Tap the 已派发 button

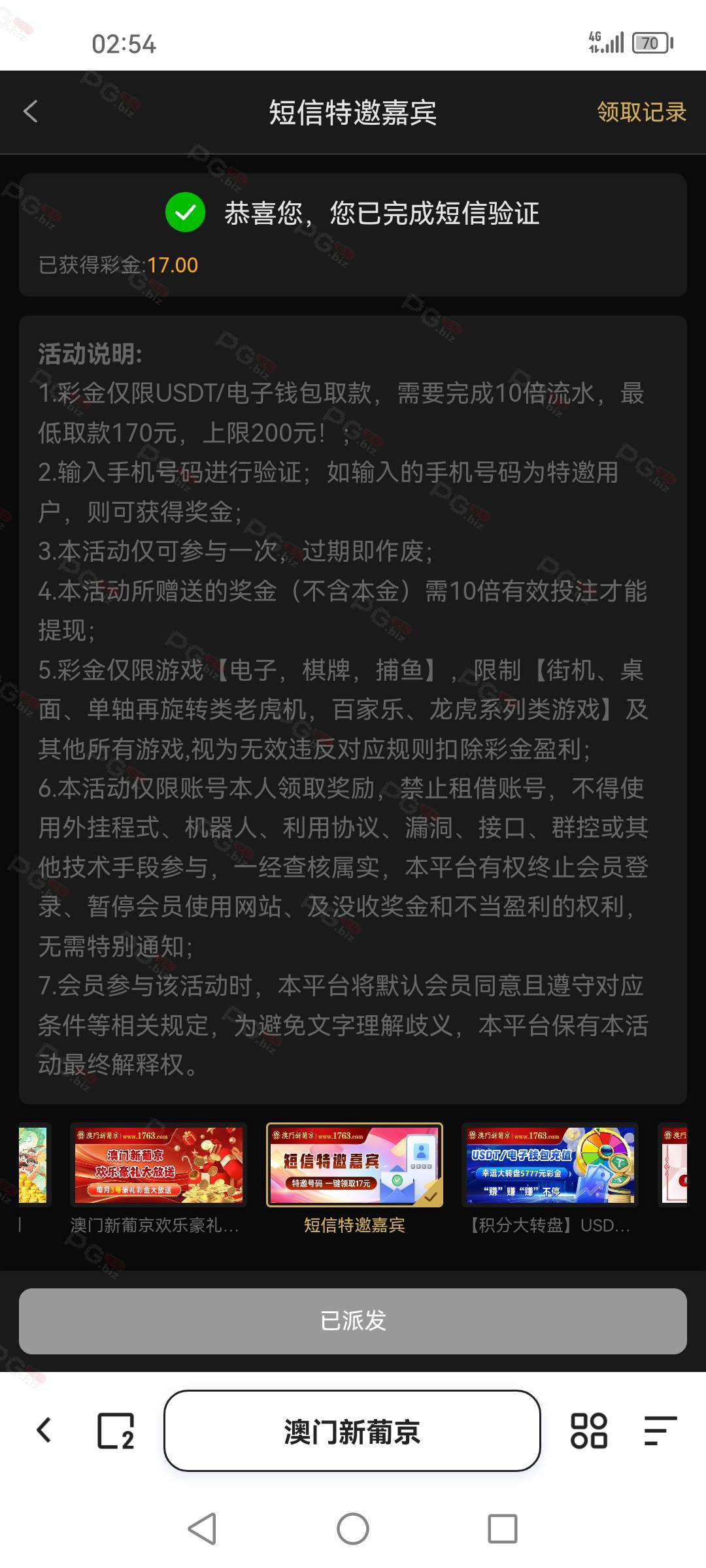pyautogui.click(x=353, y=1321)
